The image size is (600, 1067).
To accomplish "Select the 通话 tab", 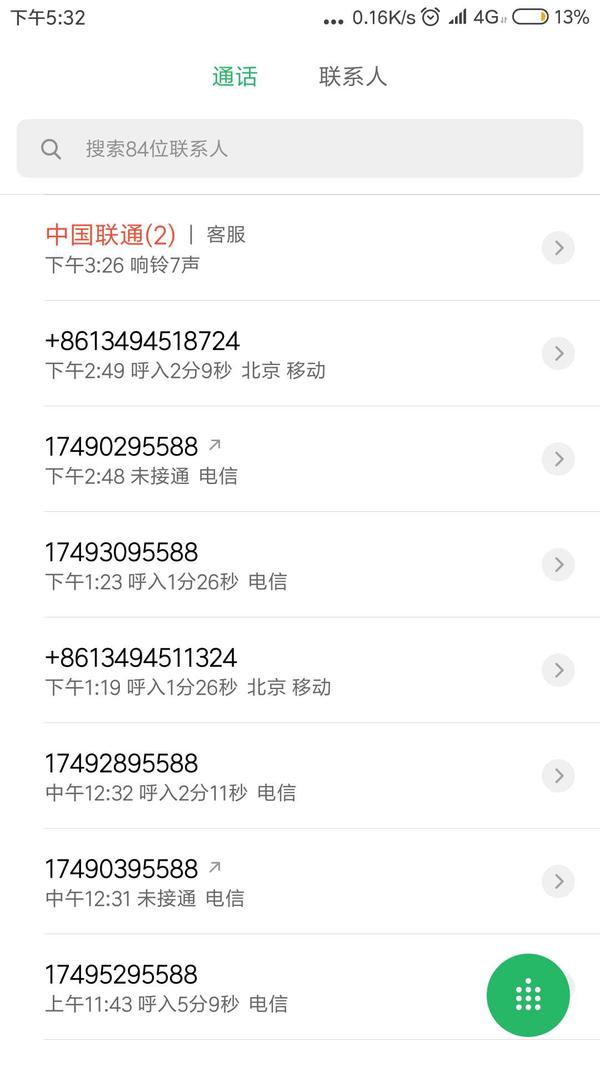I will click(235, 76).
